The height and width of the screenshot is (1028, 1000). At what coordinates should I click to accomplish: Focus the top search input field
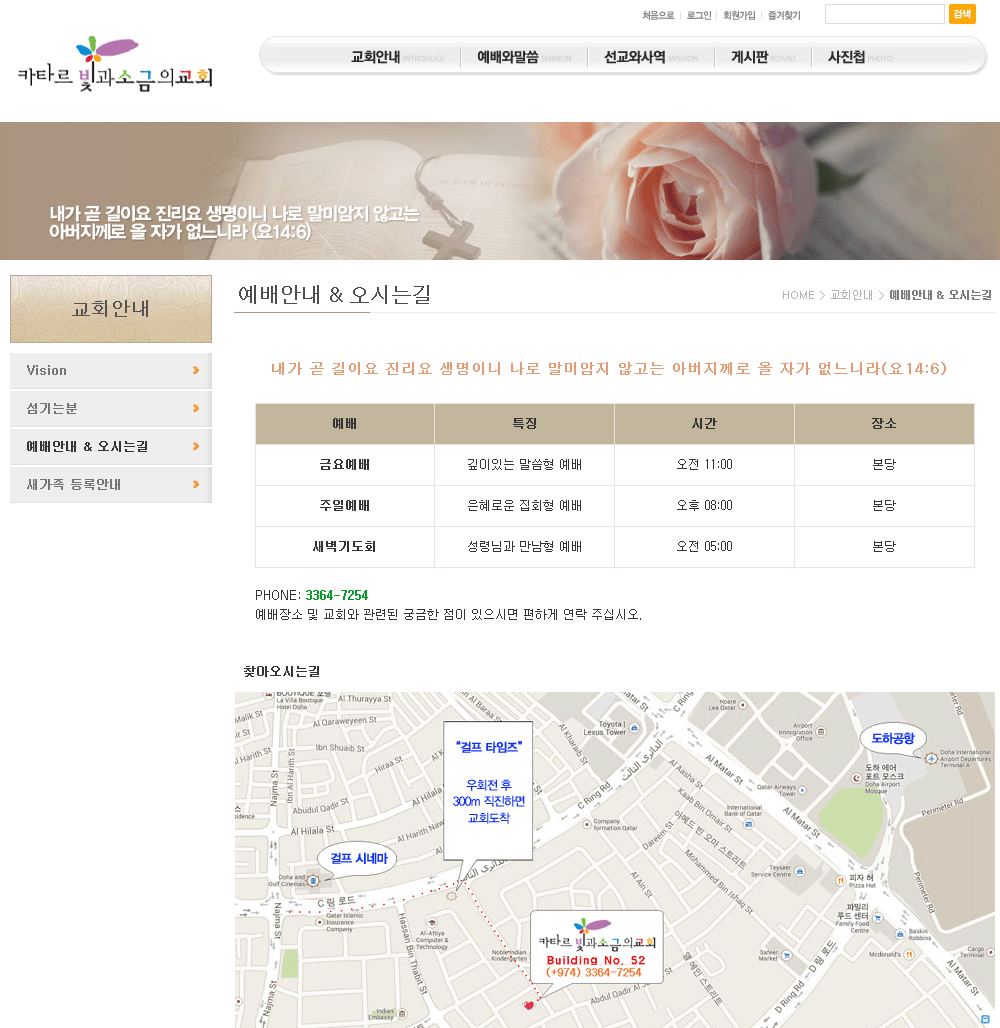884,14
